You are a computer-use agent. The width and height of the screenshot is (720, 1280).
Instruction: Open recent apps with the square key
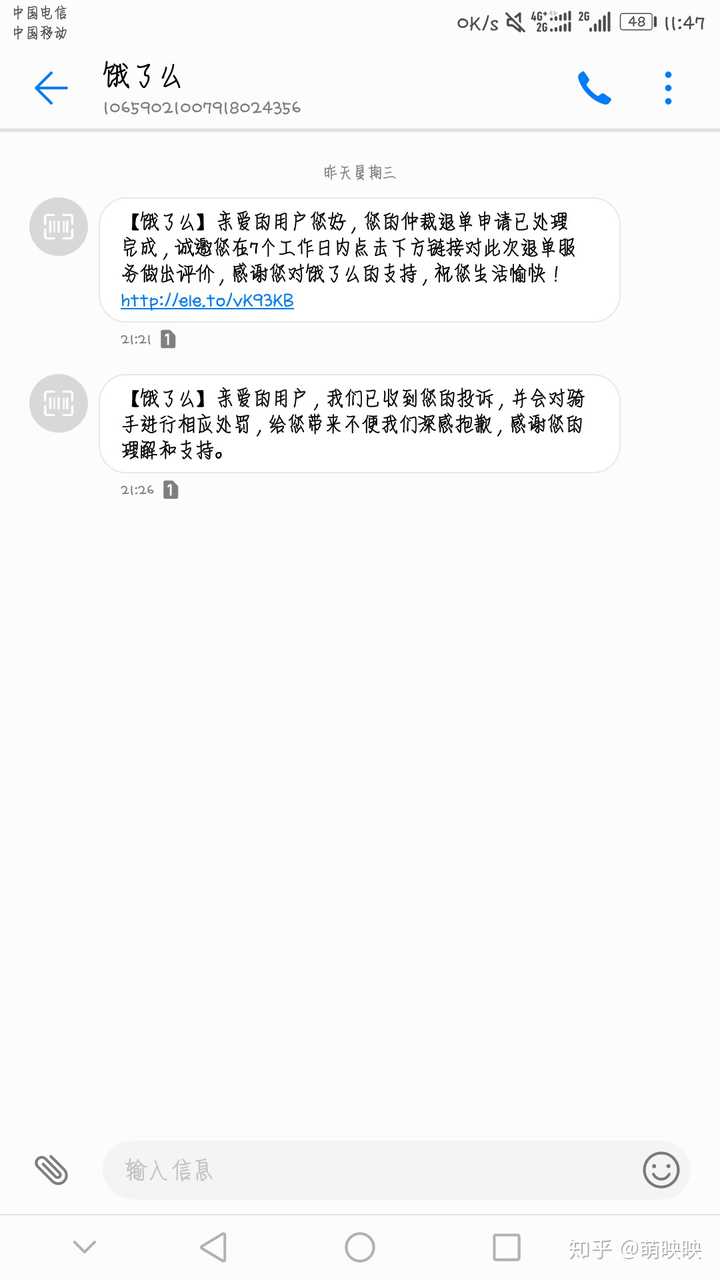[506, 1246]
